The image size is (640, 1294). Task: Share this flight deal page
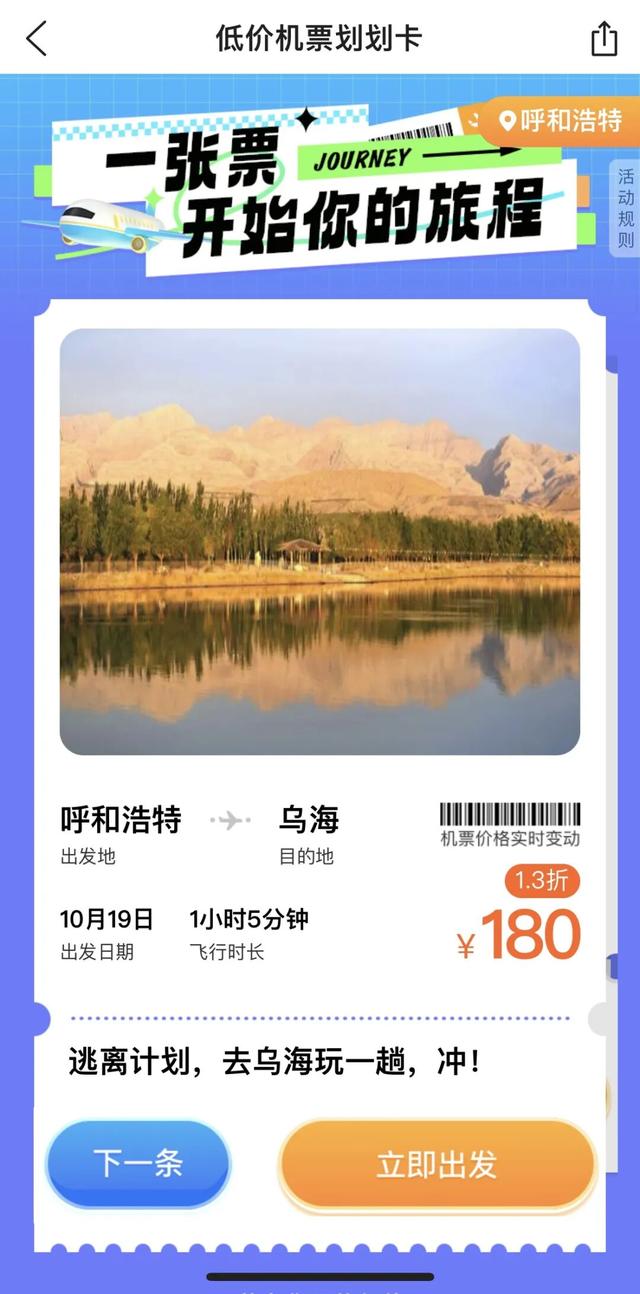coord(604,39)
